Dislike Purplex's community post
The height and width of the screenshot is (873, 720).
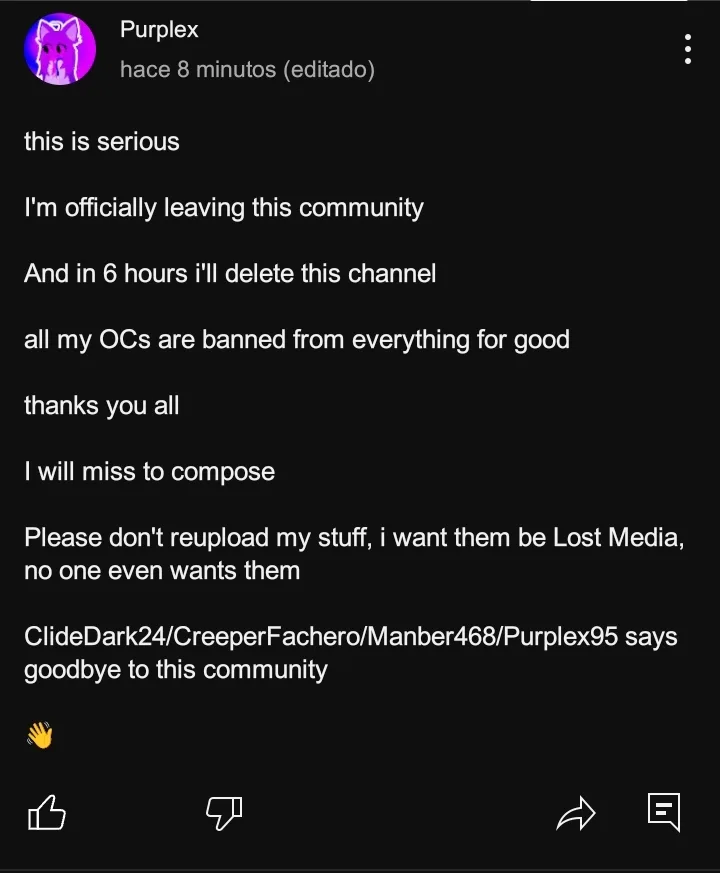coord(224,813)
